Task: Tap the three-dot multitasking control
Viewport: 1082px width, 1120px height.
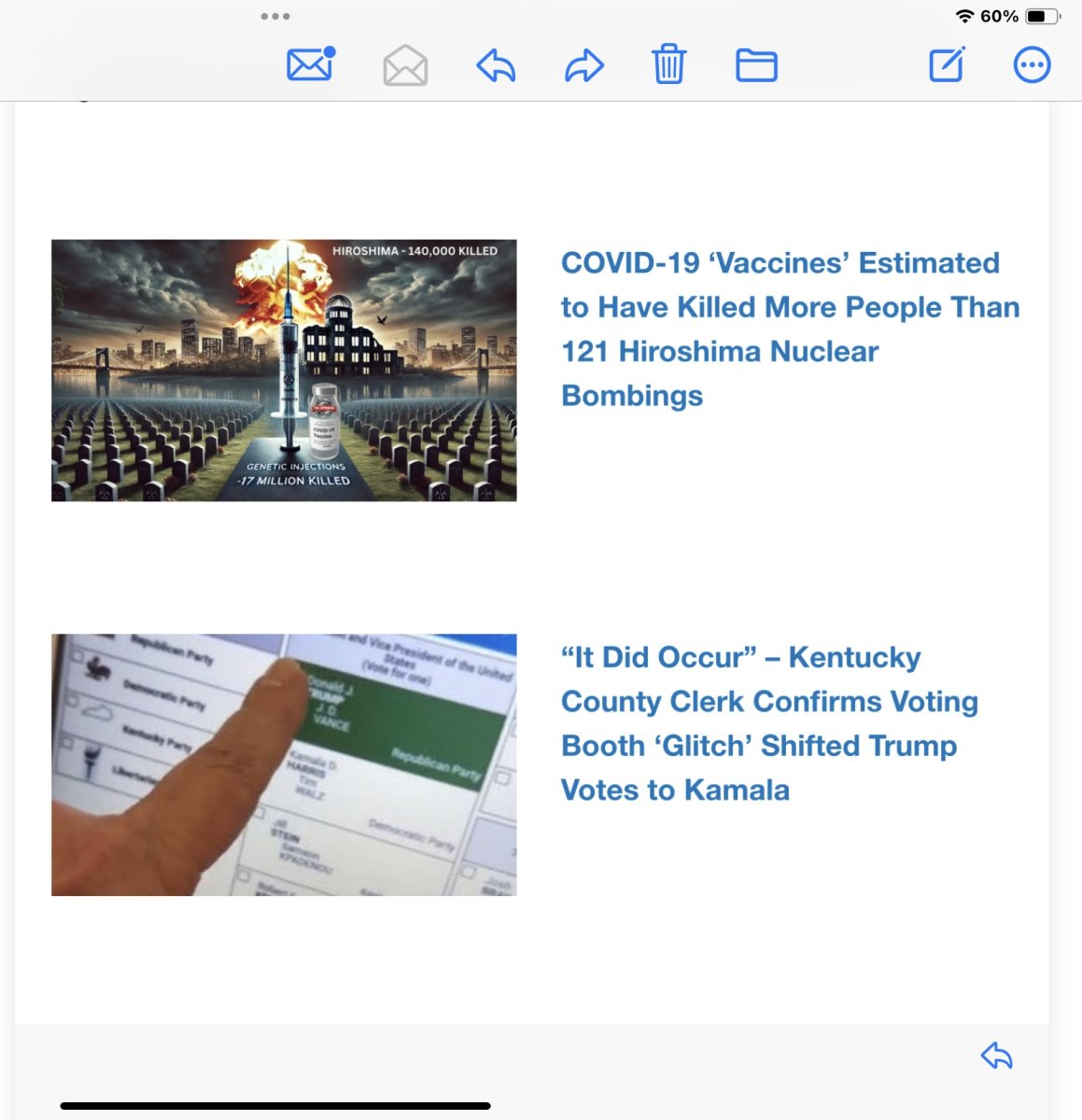Action: [x=275, y=16]
